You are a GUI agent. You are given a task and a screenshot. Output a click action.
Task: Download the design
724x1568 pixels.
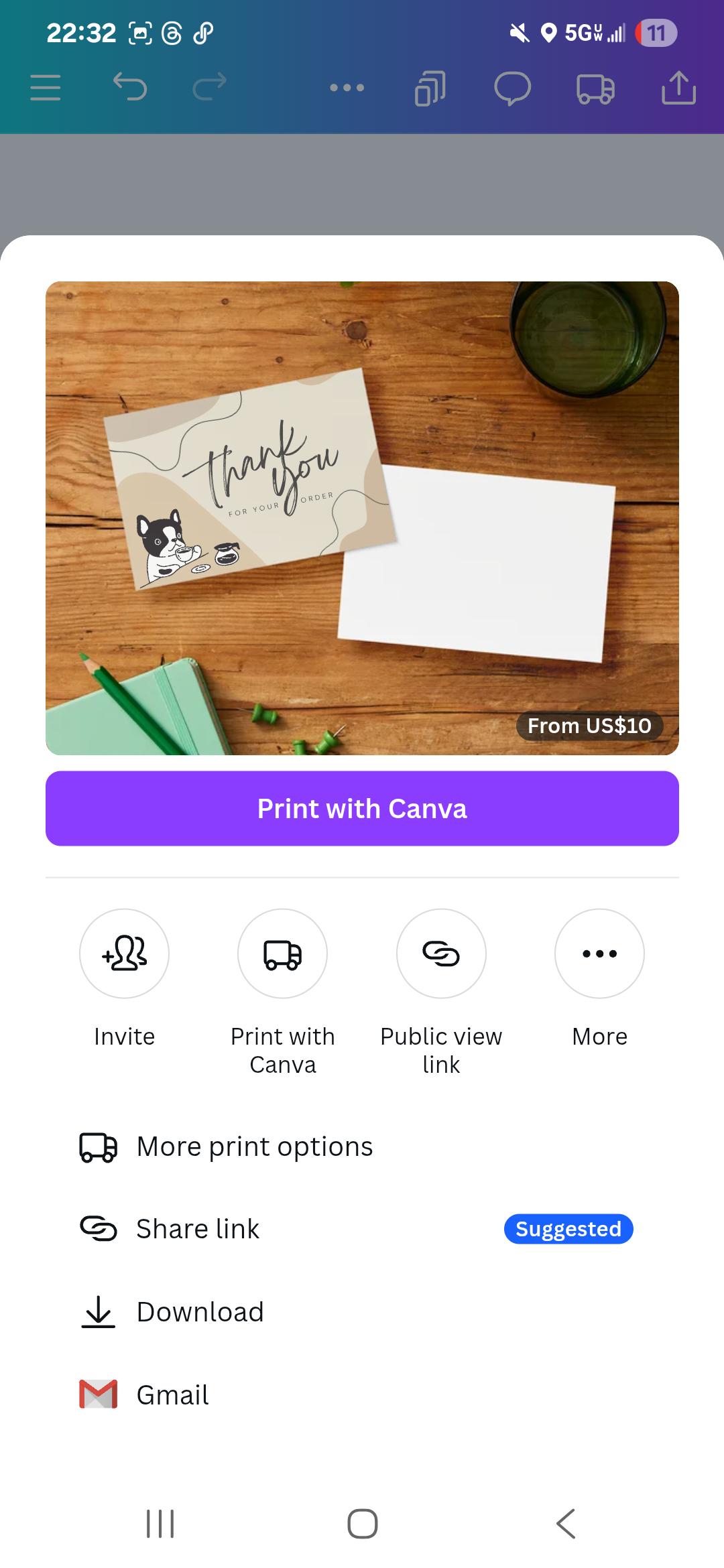pos(362,1312)
